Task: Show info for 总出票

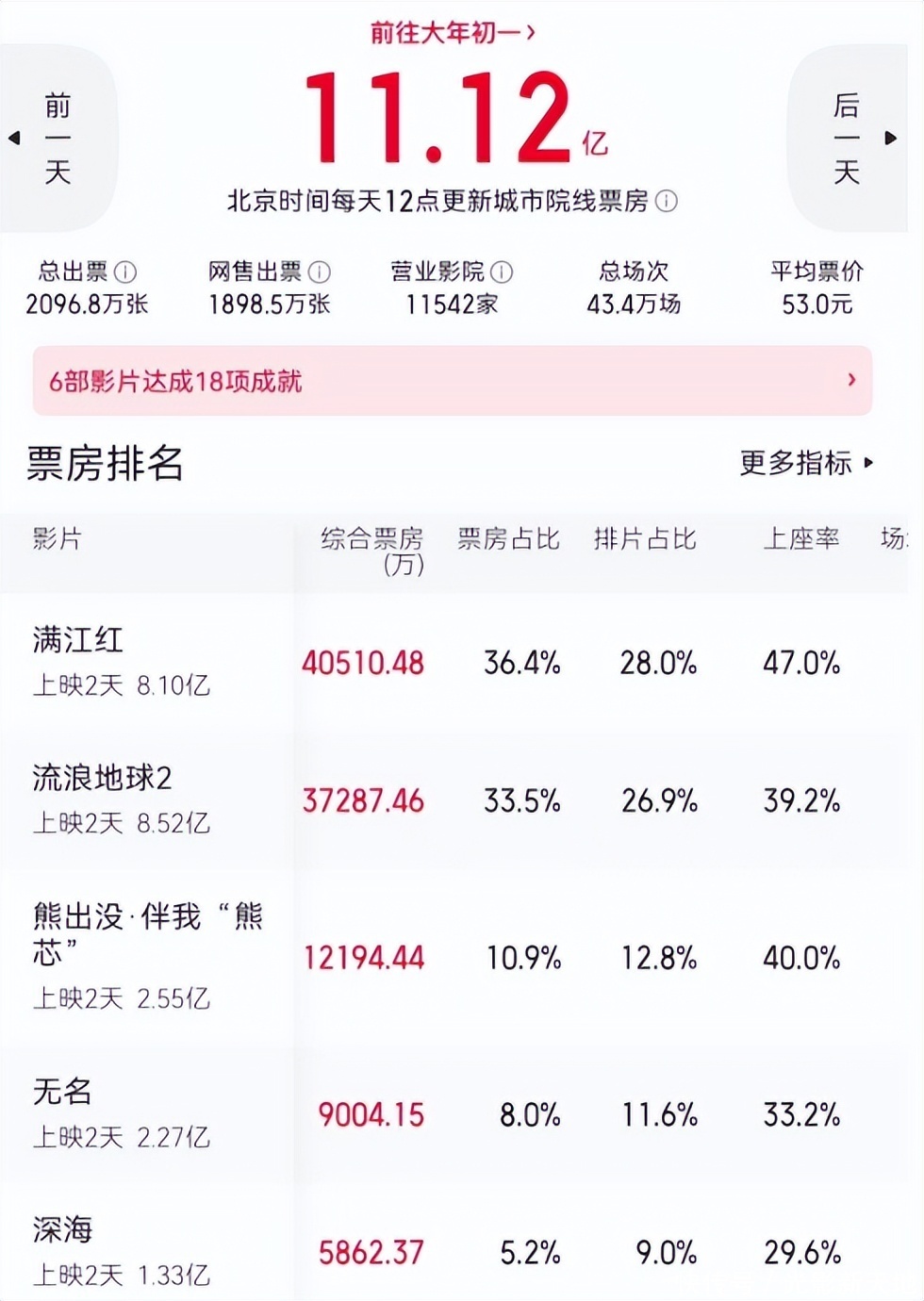Action: pos(125,272)
